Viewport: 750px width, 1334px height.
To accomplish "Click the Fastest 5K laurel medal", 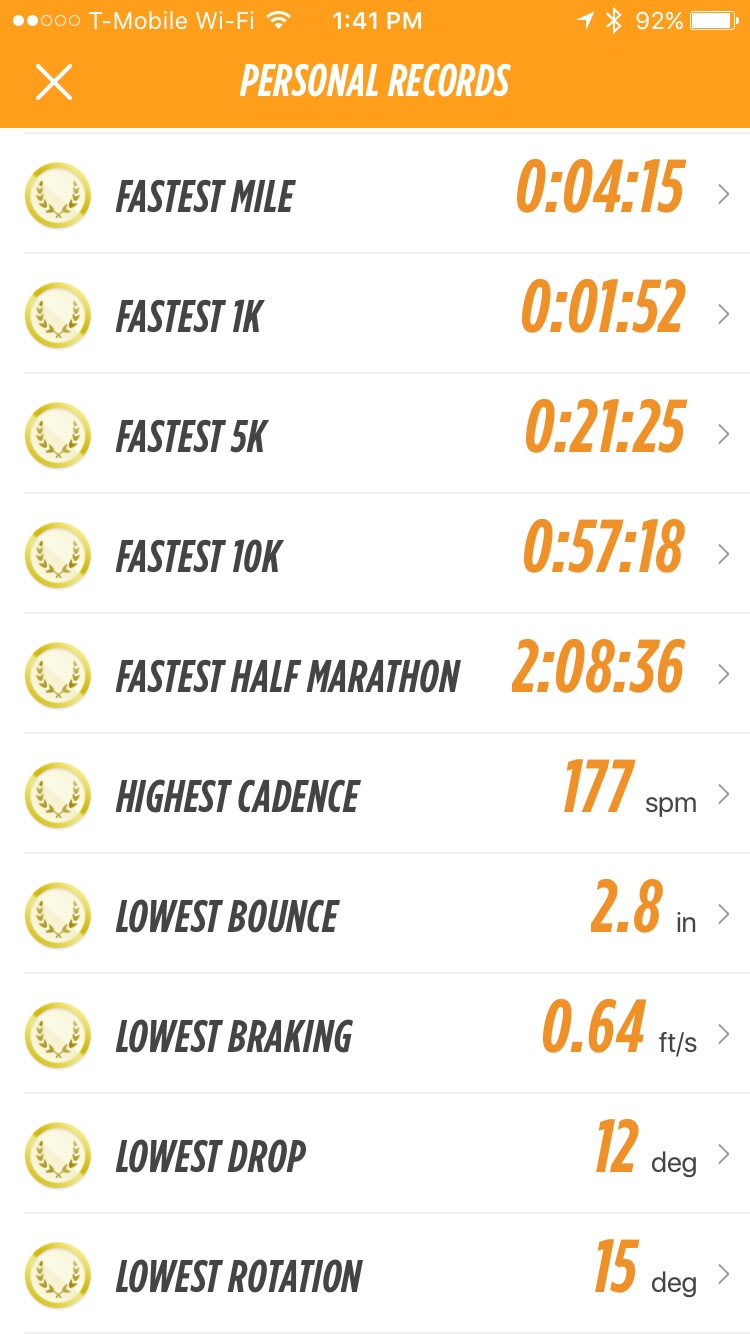I will (x=57, y=435).
